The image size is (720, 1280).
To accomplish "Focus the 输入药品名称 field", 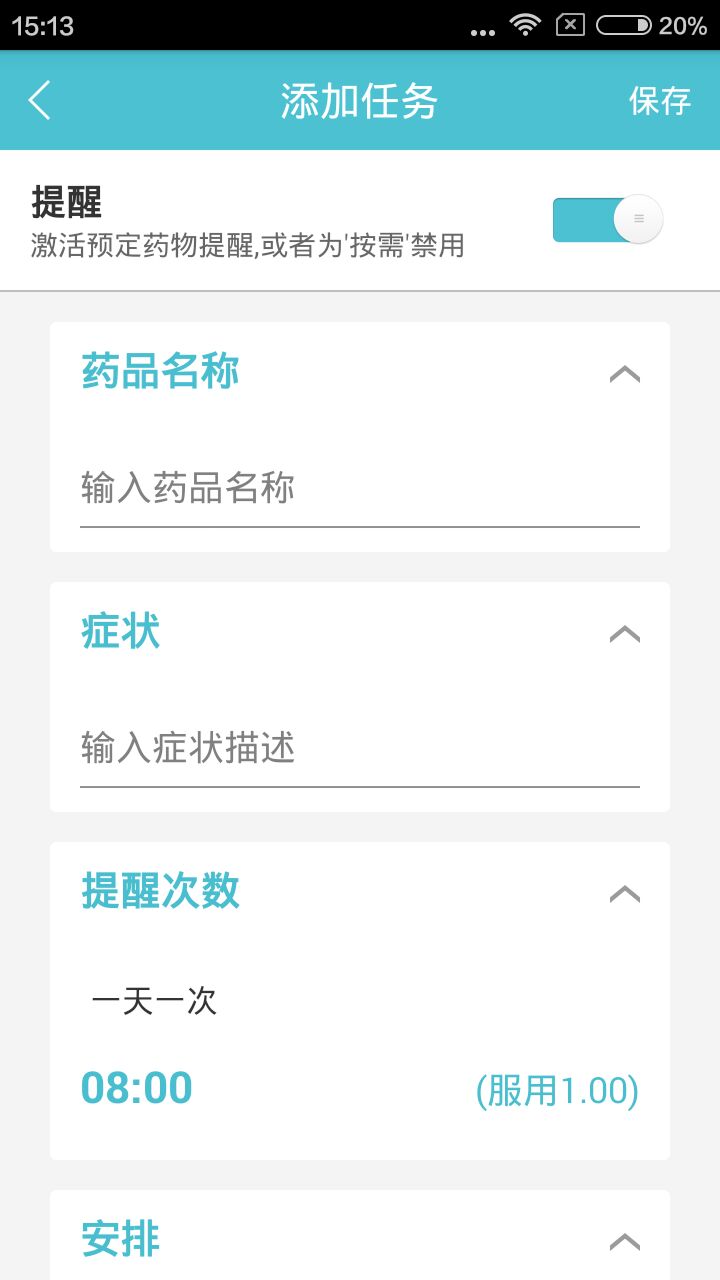I will (360, 490).
